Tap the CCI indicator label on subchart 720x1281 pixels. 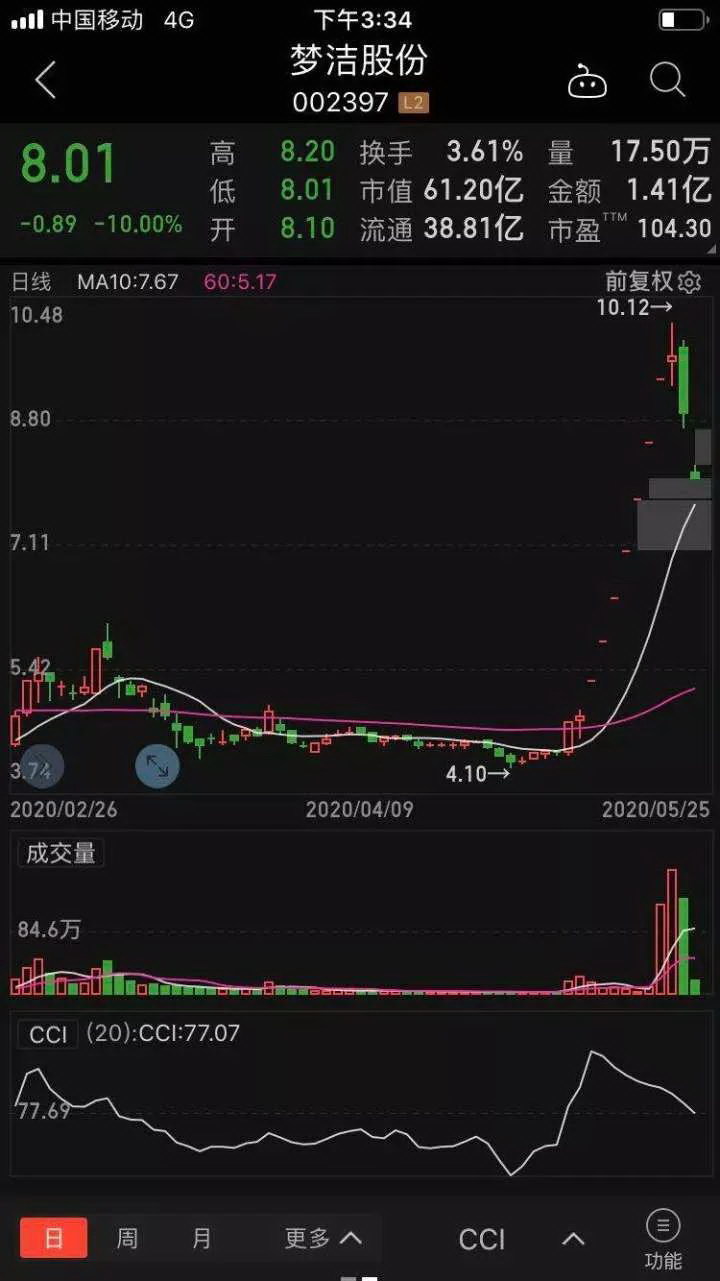pyautogui.click(x=48, y=1033)
